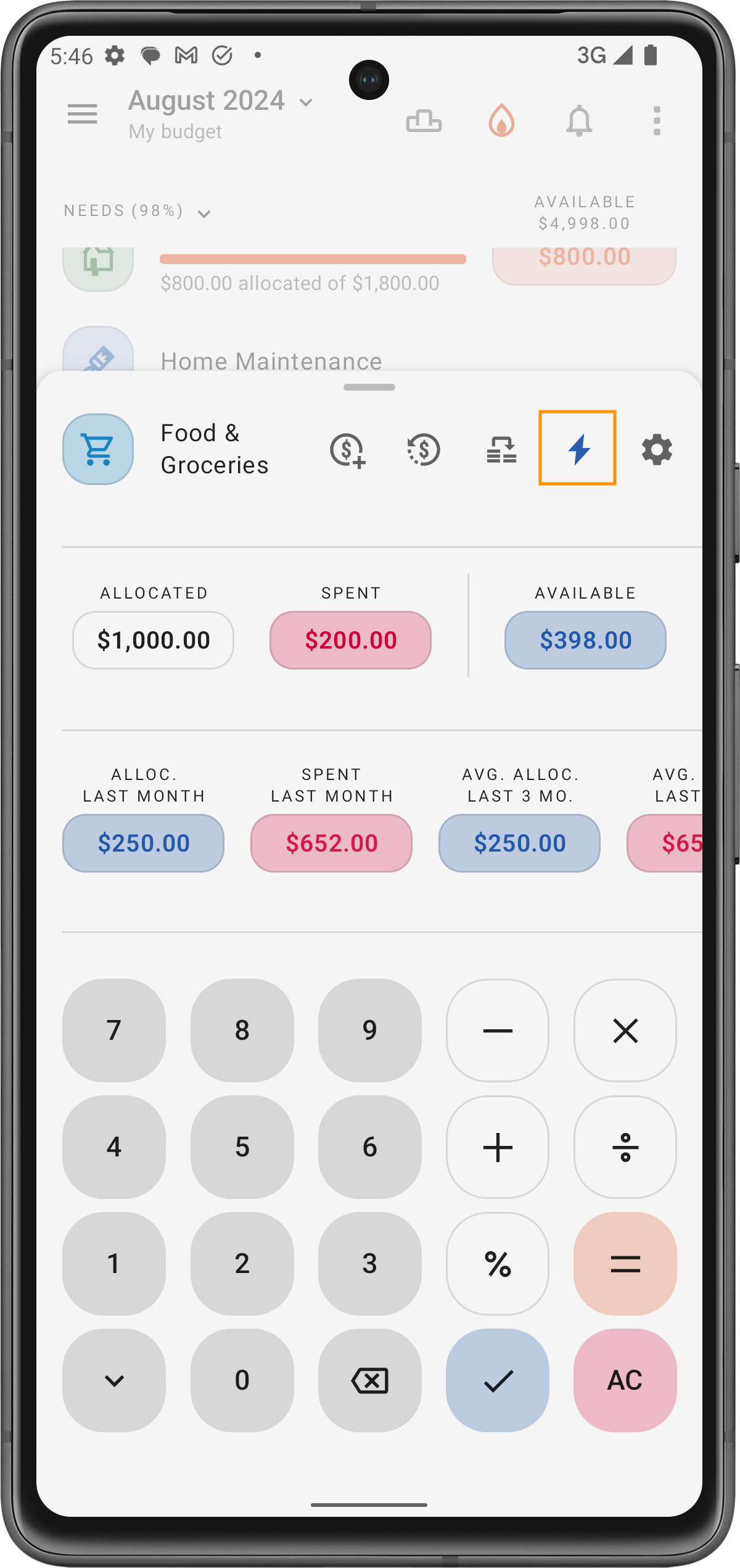Tap the move money transfer icon

coord(501,450)
